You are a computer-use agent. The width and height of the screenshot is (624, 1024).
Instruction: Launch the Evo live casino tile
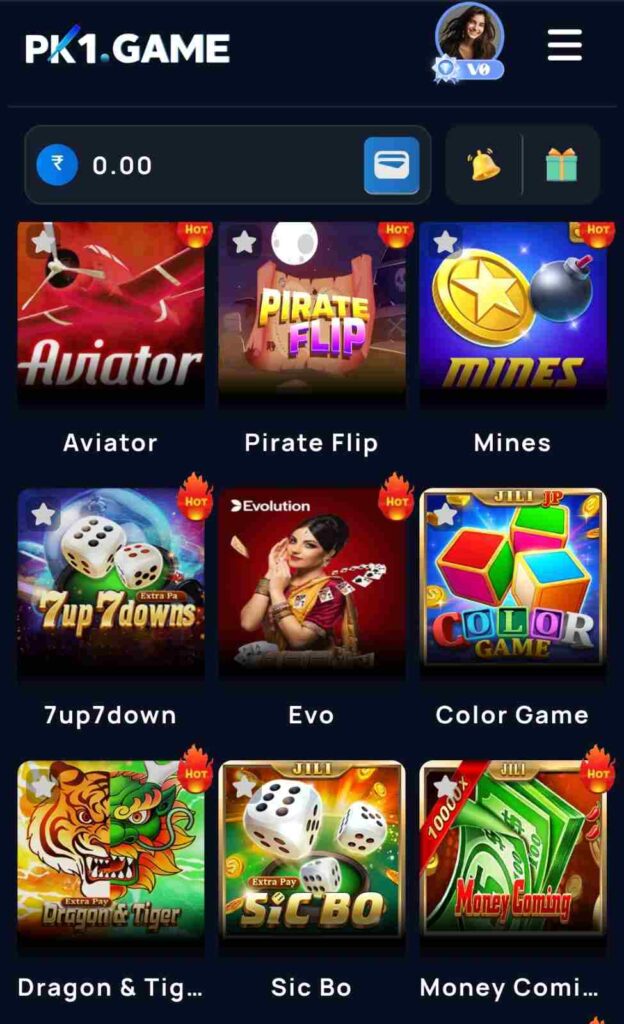click(312, 580)
